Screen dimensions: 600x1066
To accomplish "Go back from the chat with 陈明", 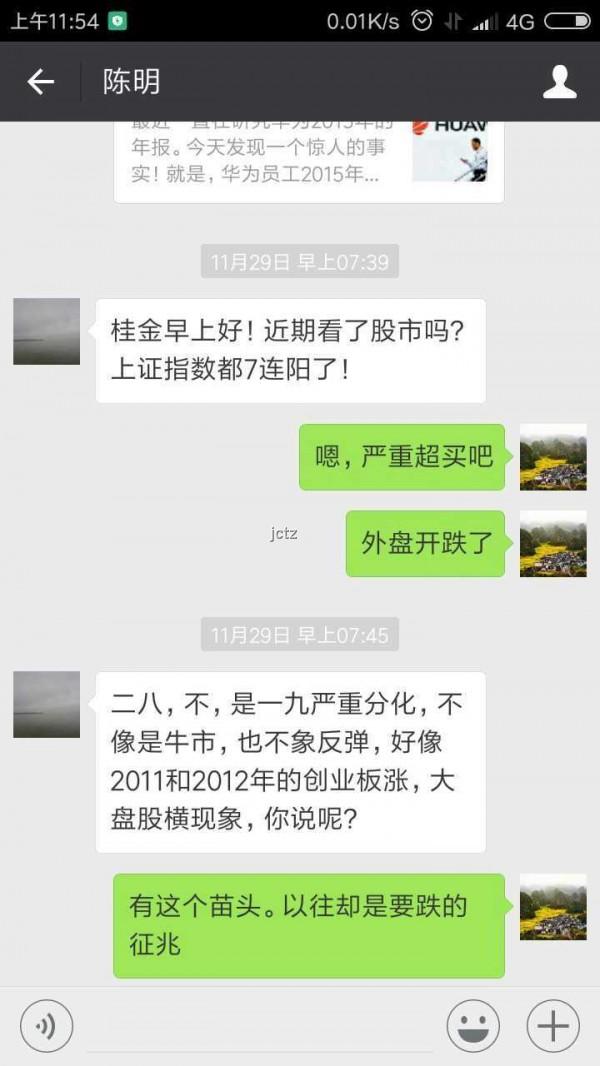I will pyautogui.click(x=40, y=82).
